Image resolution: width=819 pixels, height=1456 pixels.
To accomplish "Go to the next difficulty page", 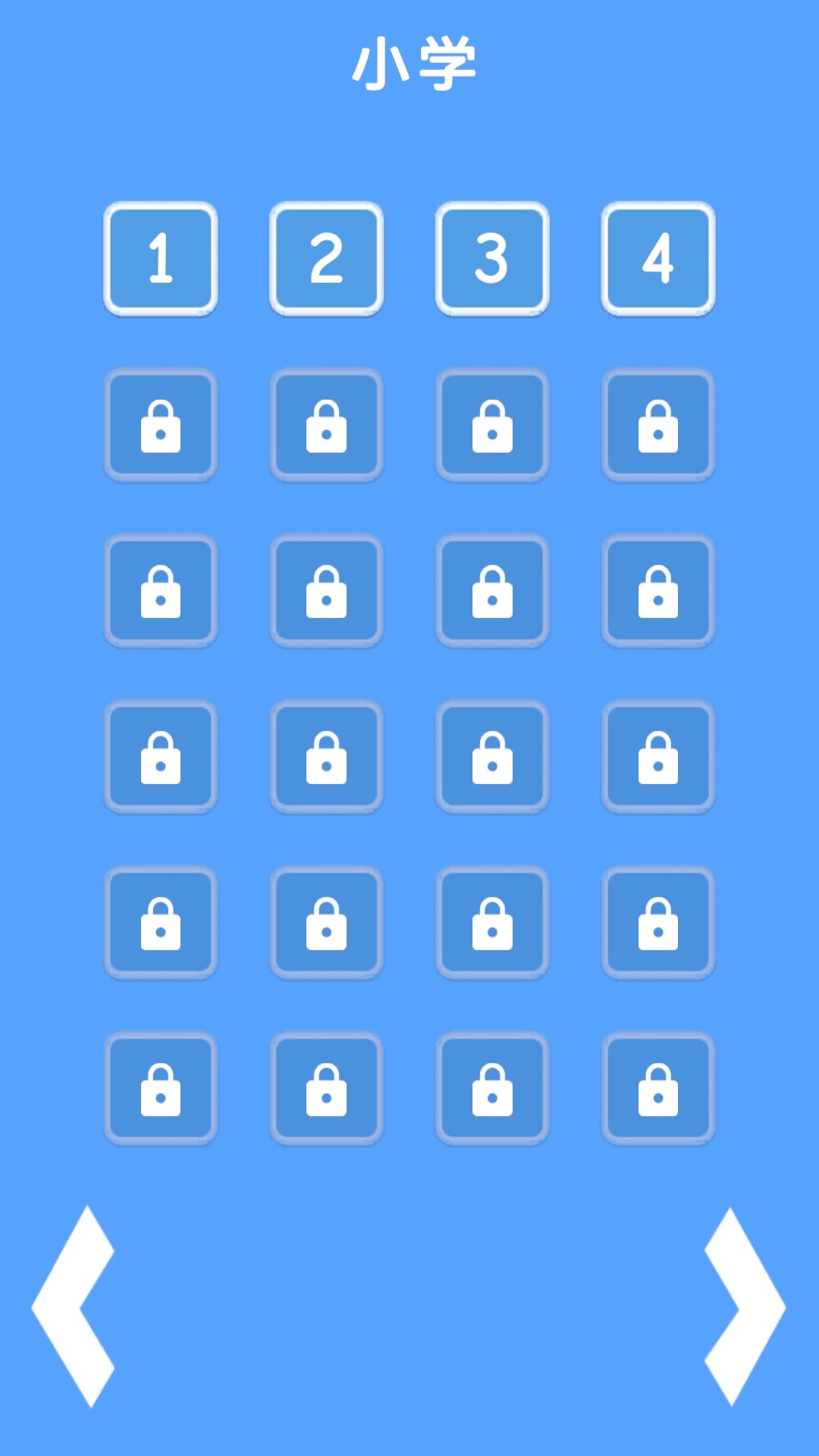I will [745, 1306].
